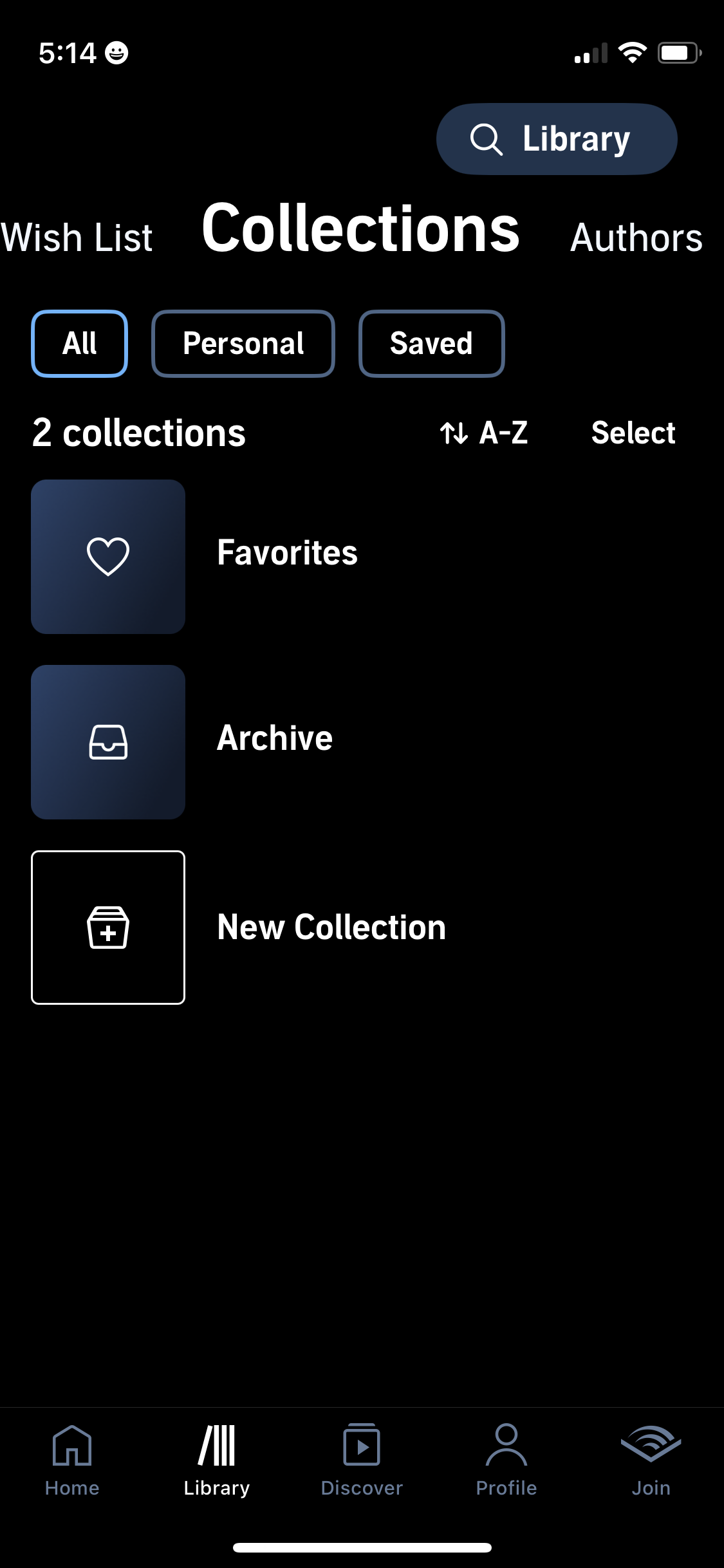Open the Favorites collection
The height and width of the screenshot is (1568, 724).
point(288,554)
